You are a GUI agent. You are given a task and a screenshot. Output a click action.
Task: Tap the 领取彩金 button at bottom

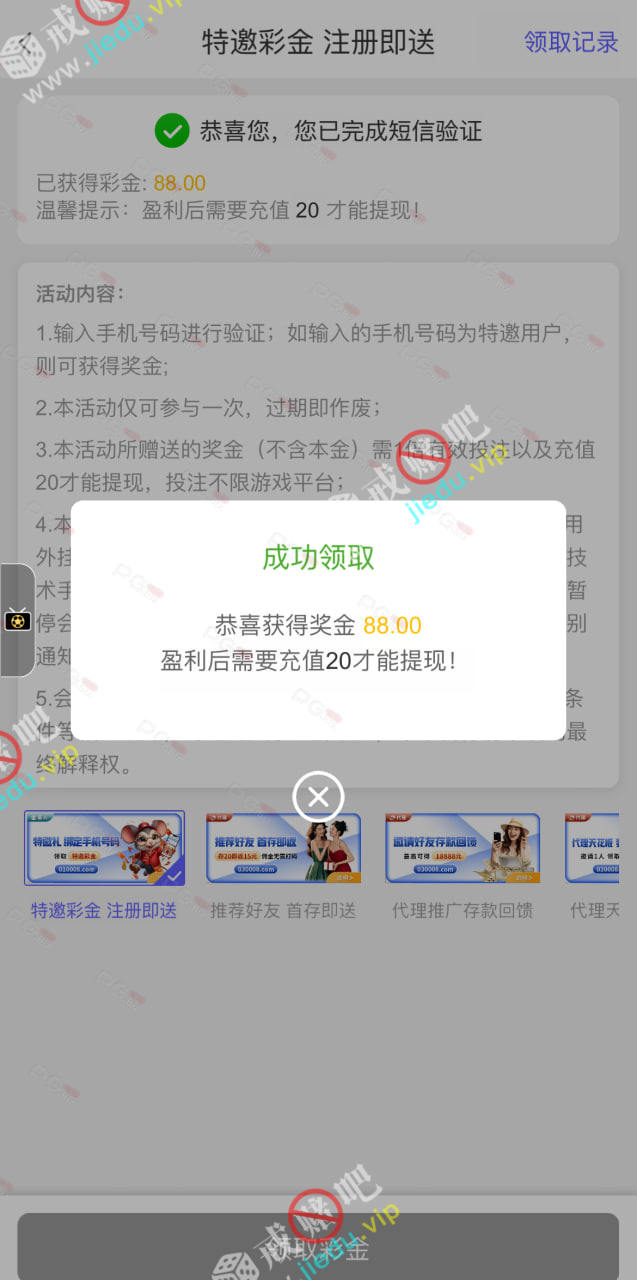[318, 1246]
